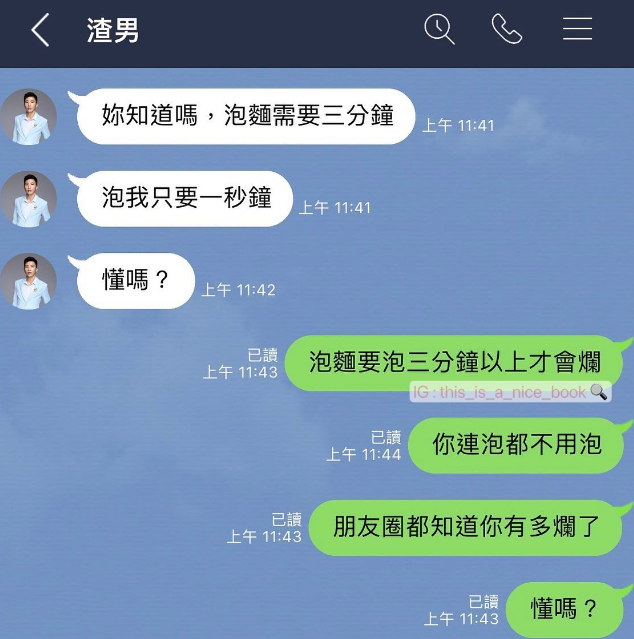Viewport: 634px width, 639px height.
Task: Go back from the 渣男 chat
Action: pyautogui.click(x=40, y=30)
